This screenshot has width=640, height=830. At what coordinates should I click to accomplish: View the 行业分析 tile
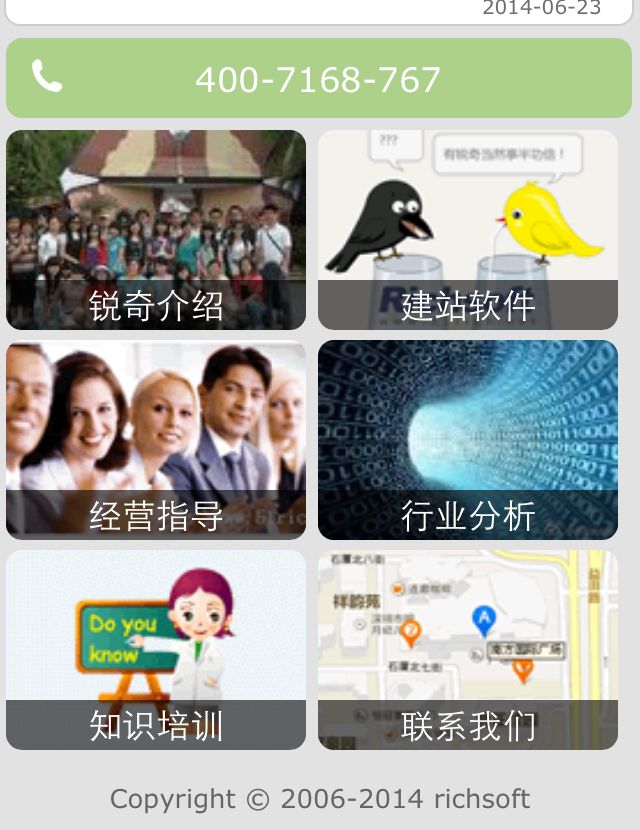click(x=468, y=440)
